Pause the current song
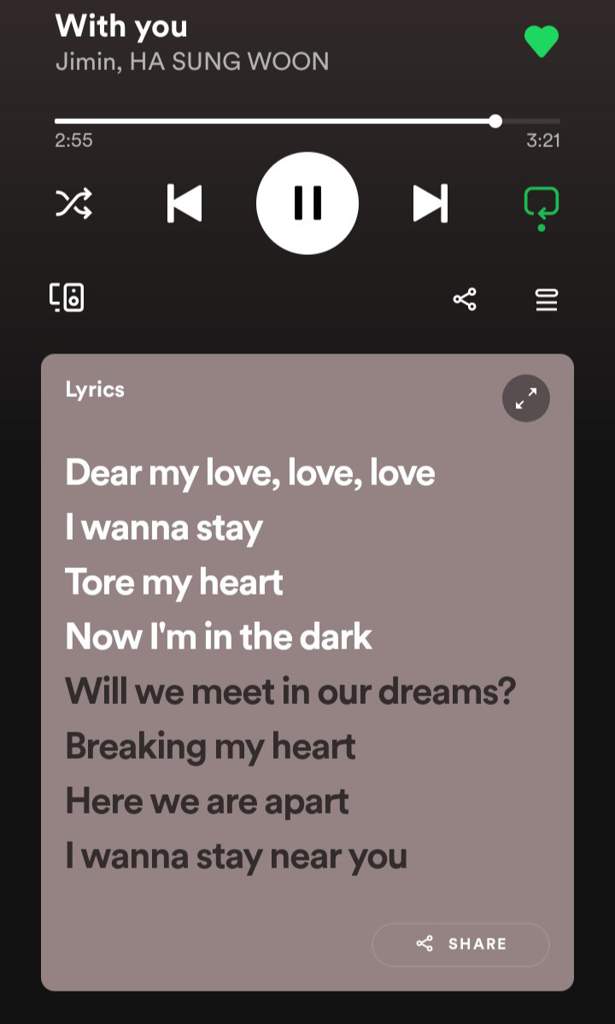Viewport: 615px width, 1024px height. coord(307,204)
